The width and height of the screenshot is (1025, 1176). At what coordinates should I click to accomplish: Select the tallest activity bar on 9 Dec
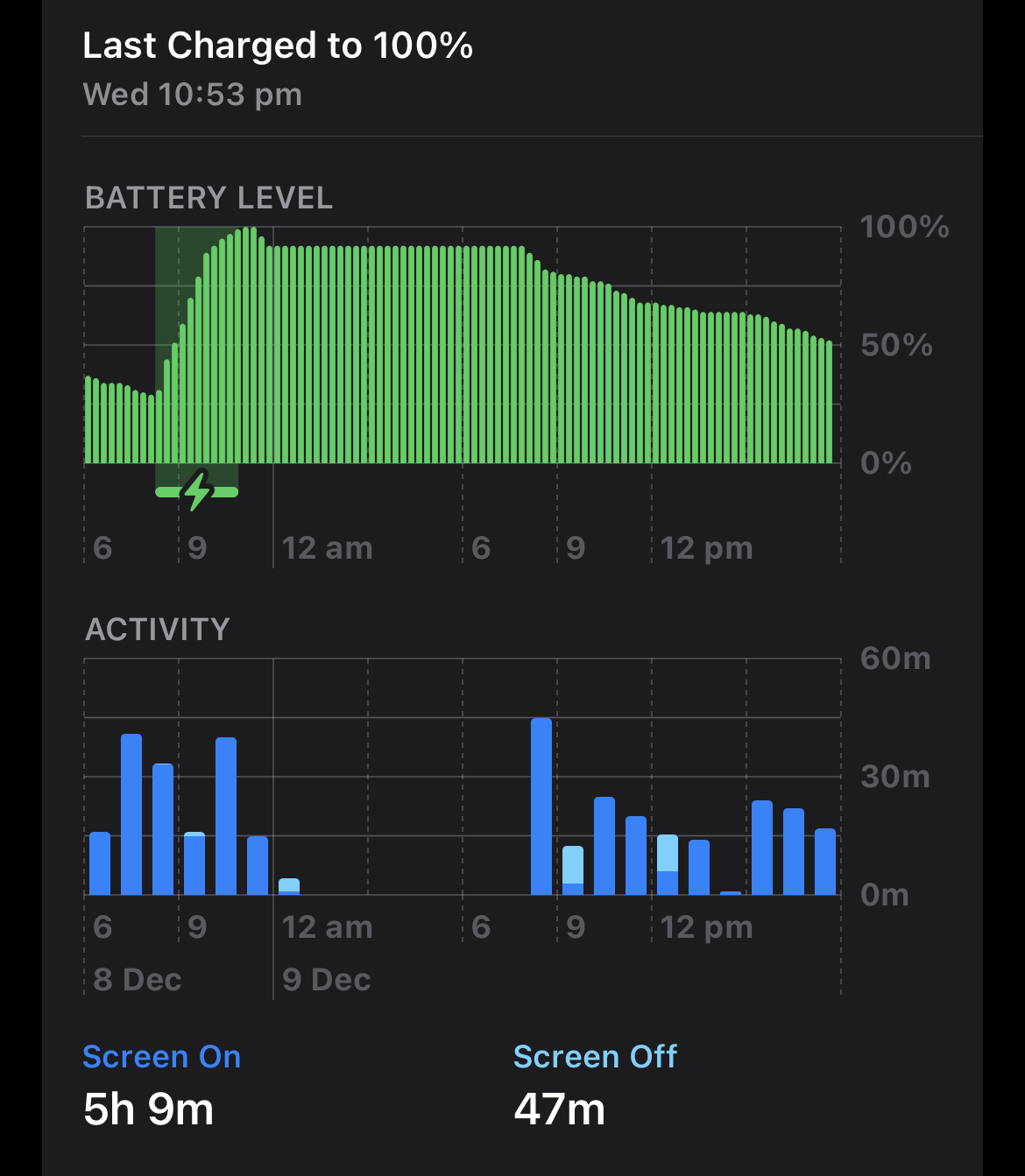tap(541, 806)
